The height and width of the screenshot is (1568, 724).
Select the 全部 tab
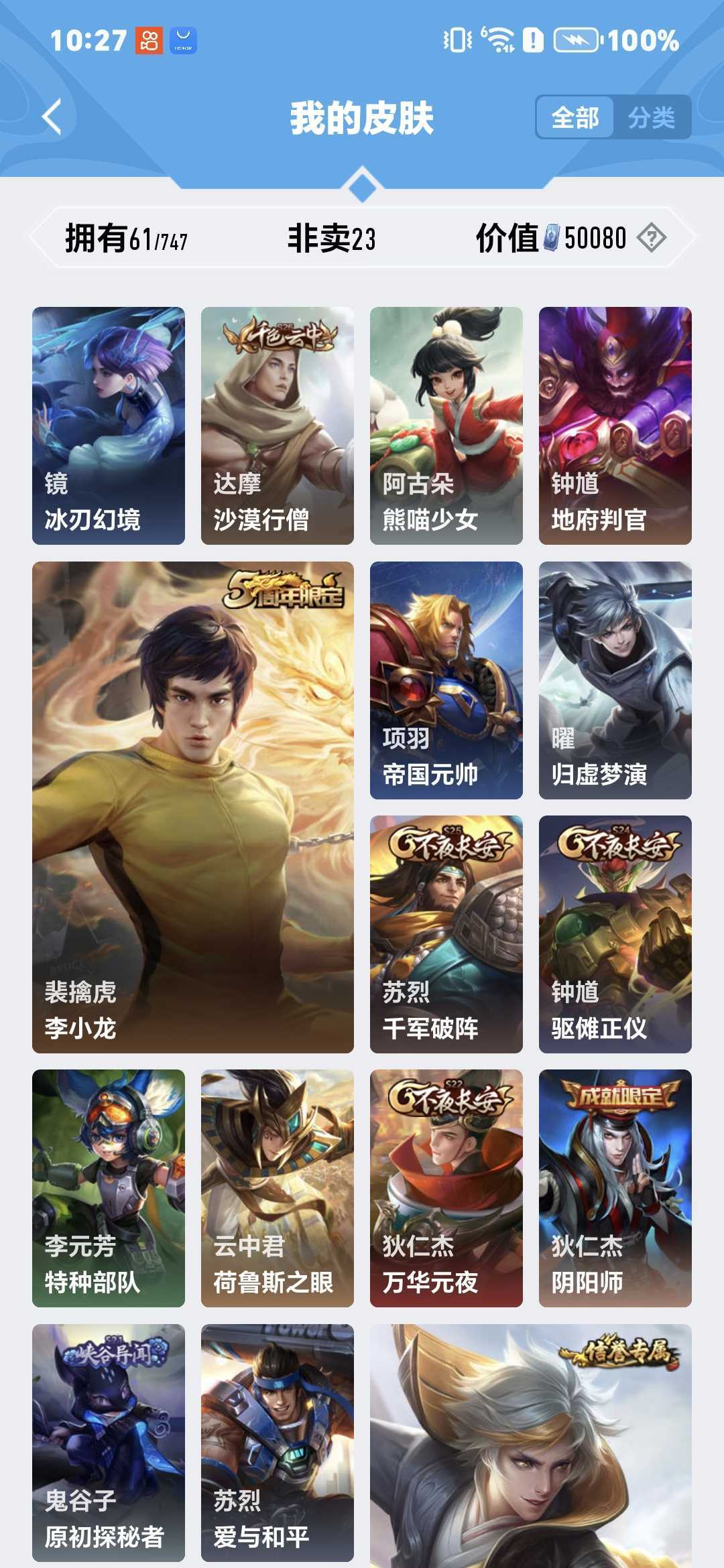(575, 118)
